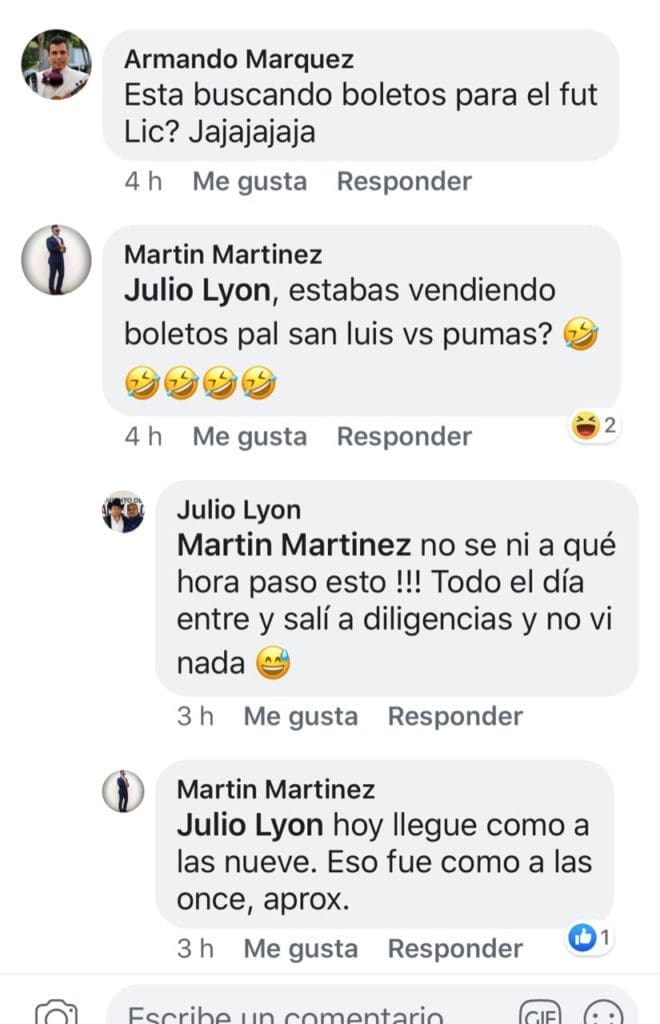Like Armando Marquez's comment
660x1024 pixels.
249,182
